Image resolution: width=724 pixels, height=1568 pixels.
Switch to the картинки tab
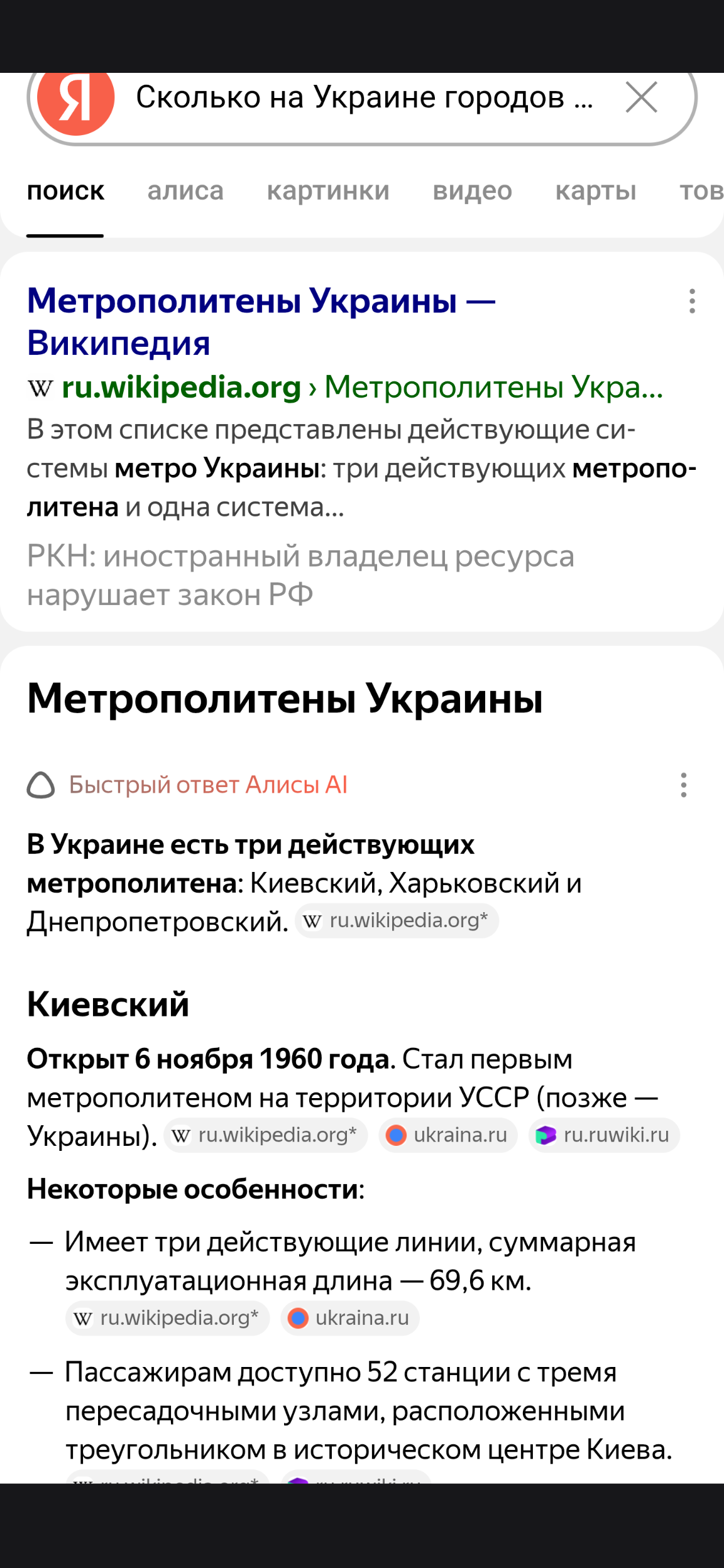(x=328, y=191)
